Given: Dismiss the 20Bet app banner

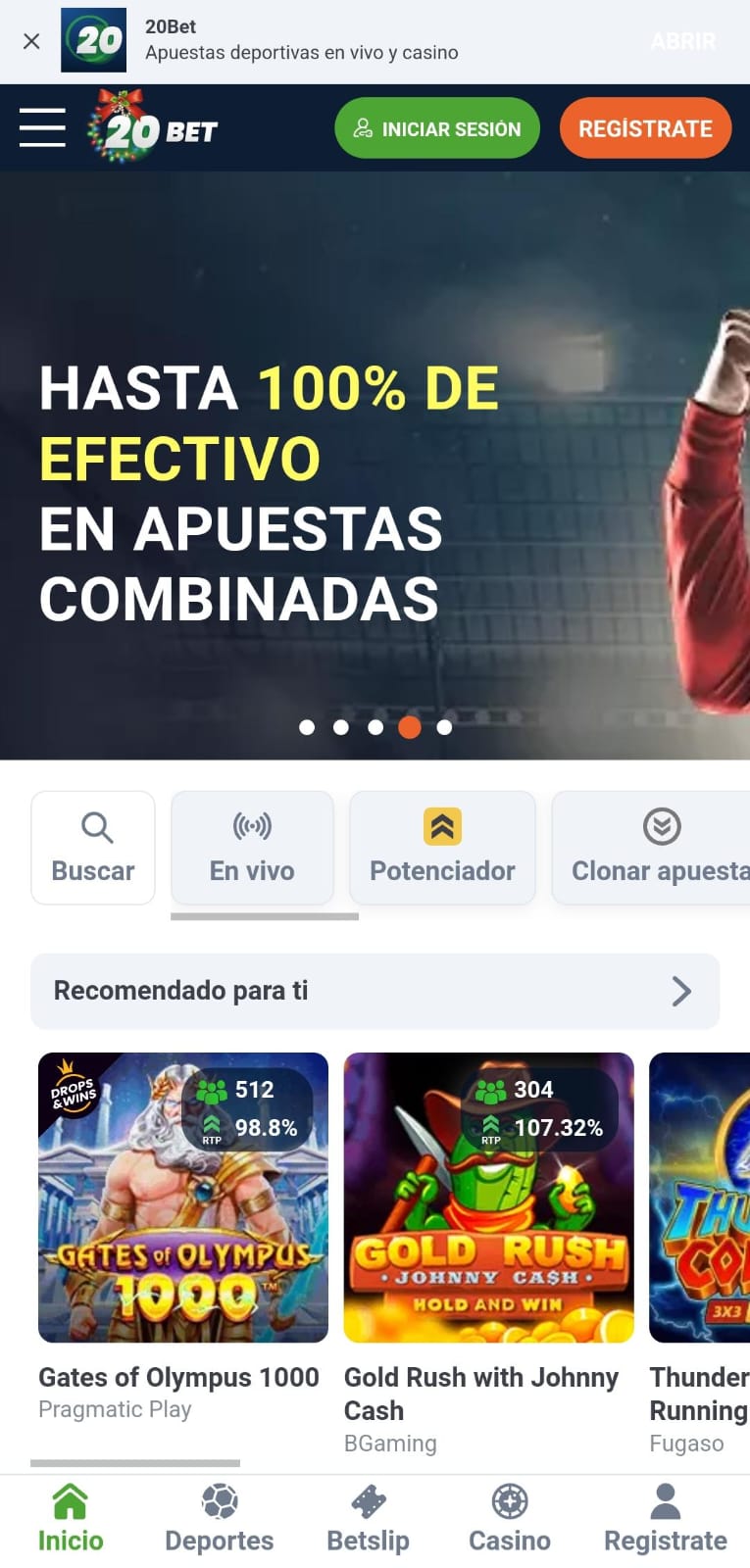Looking at the screenshot, I should (31, 41).
